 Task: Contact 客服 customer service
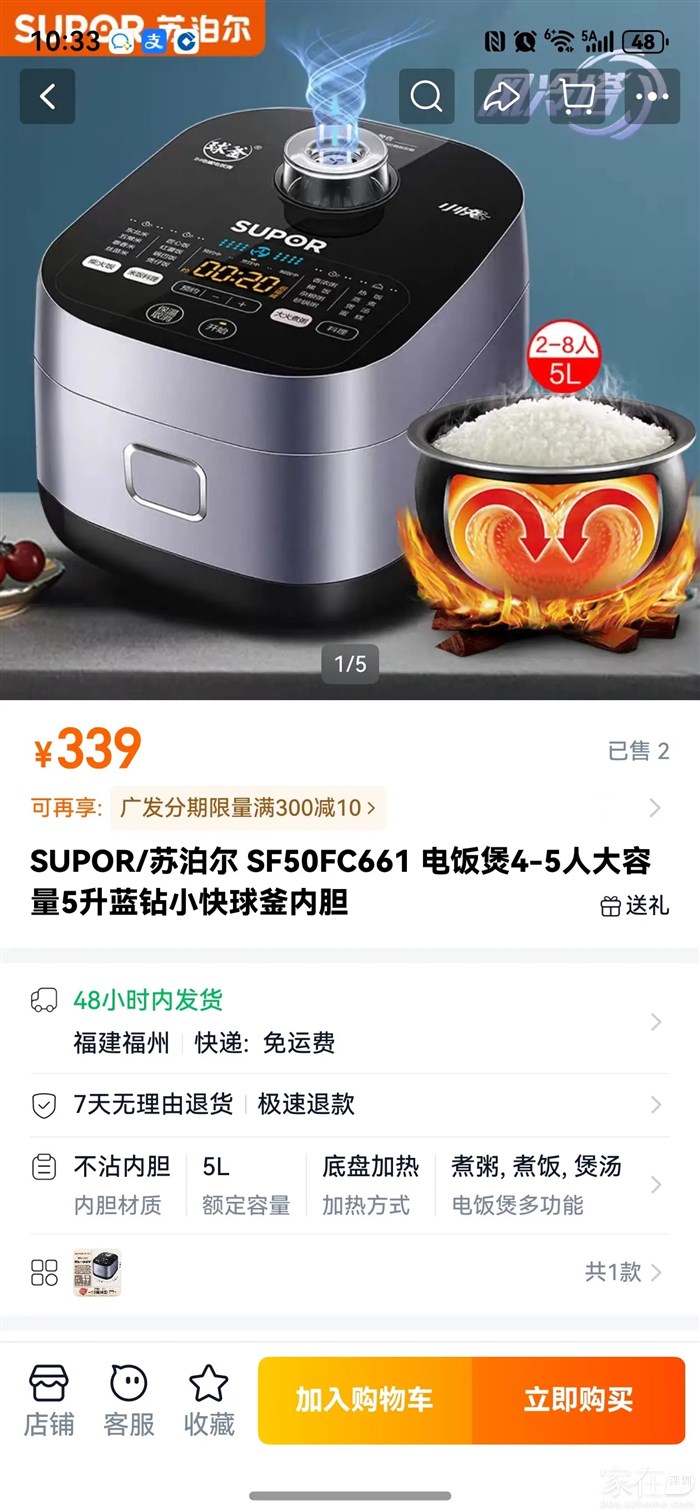click(129, 1401)
